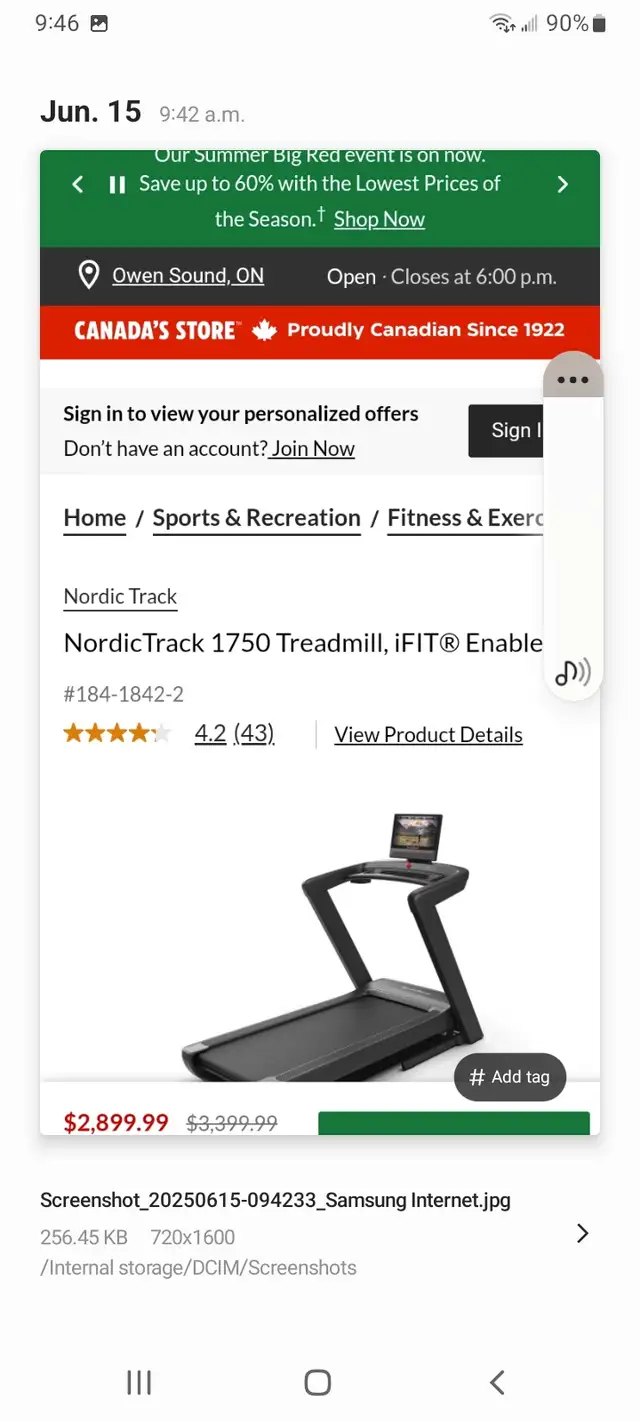The image size is (640, 1422).
Task: Add a tag to this screenshot
Action: coord(510,1077)
